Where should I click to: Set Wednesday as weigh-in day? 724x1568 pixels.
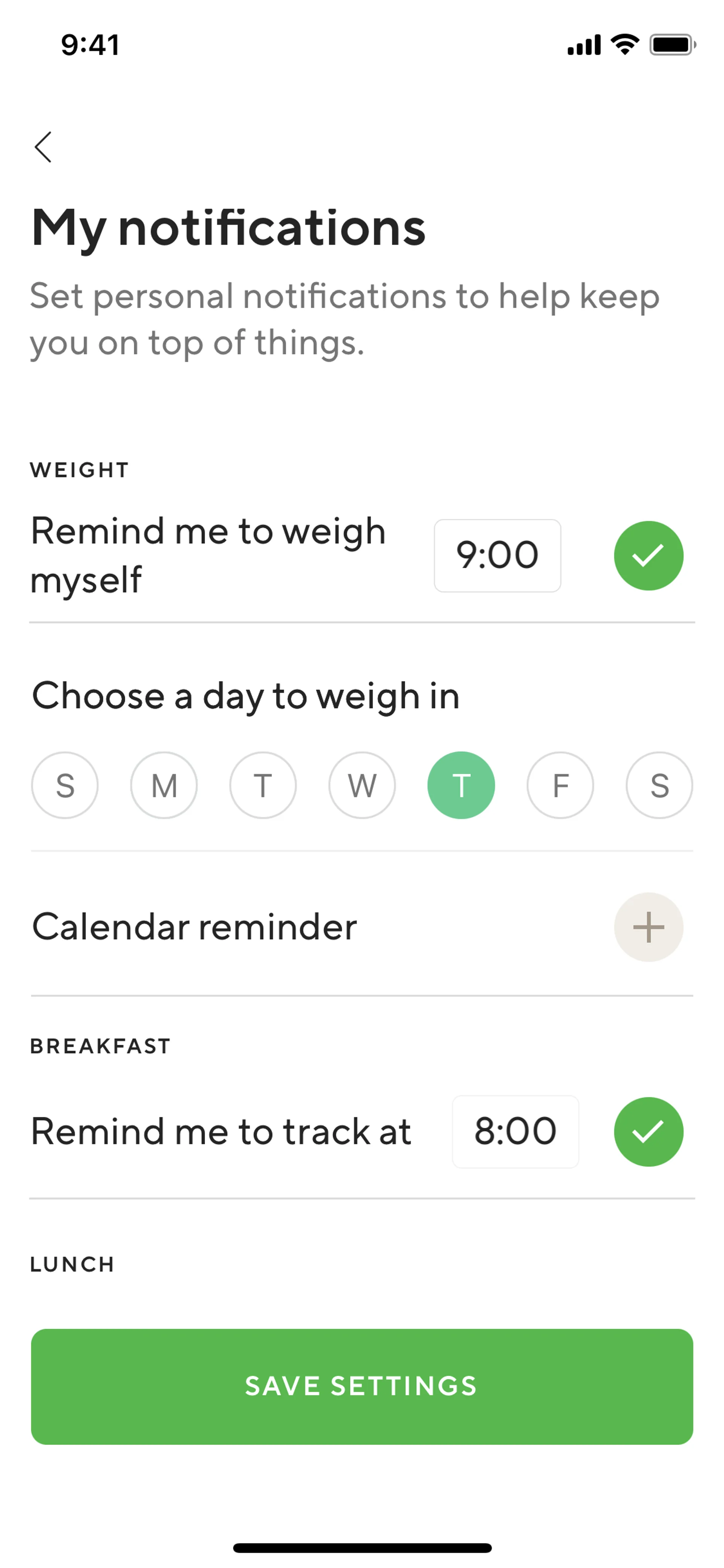(x=362, y=785)
